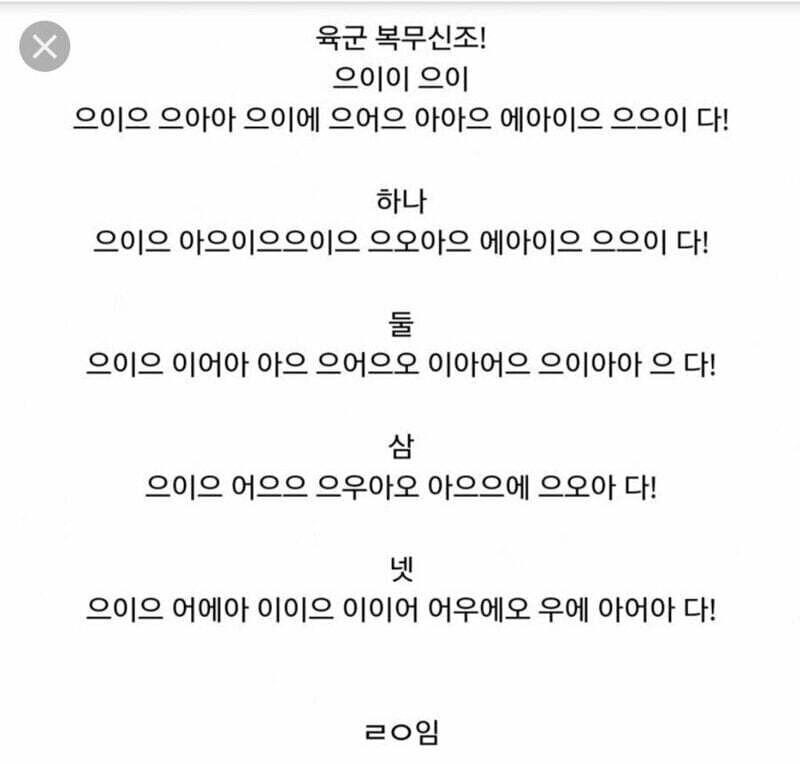The height and width of the screenshot is (764, 800).
Task: Close the image viewer with the X button
Action: pyautogui.click(x=45, y=46)
